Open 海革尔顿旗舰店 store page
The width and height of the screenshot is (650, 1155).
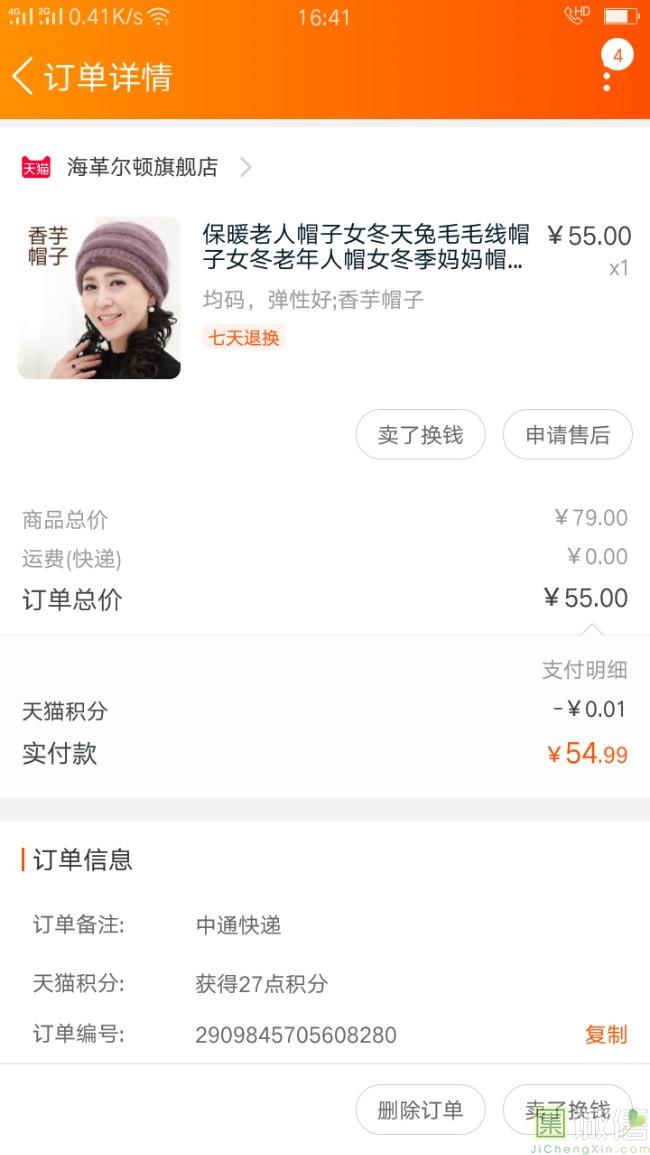point(142,167)
